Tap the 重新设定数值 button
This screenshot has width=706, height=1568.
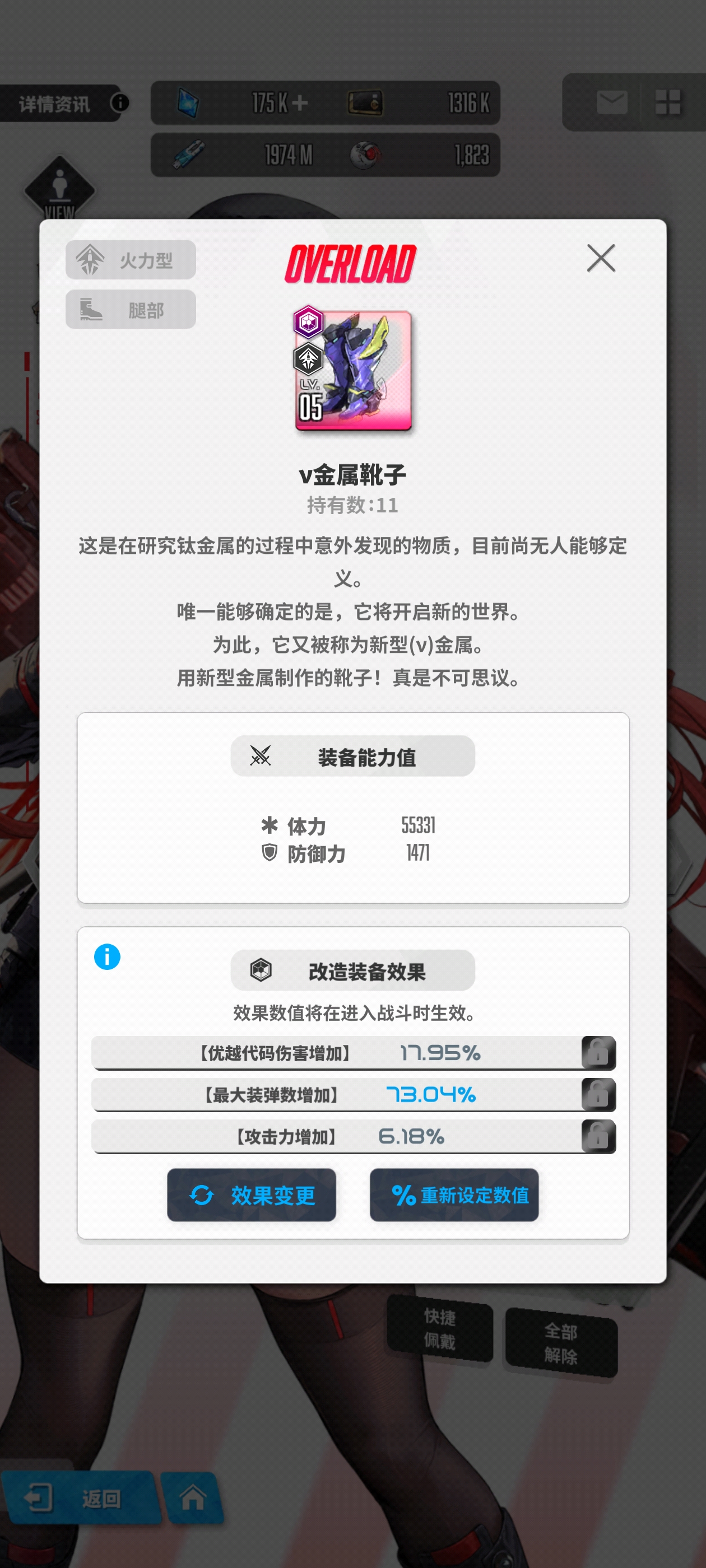(x=454, y=1195)
